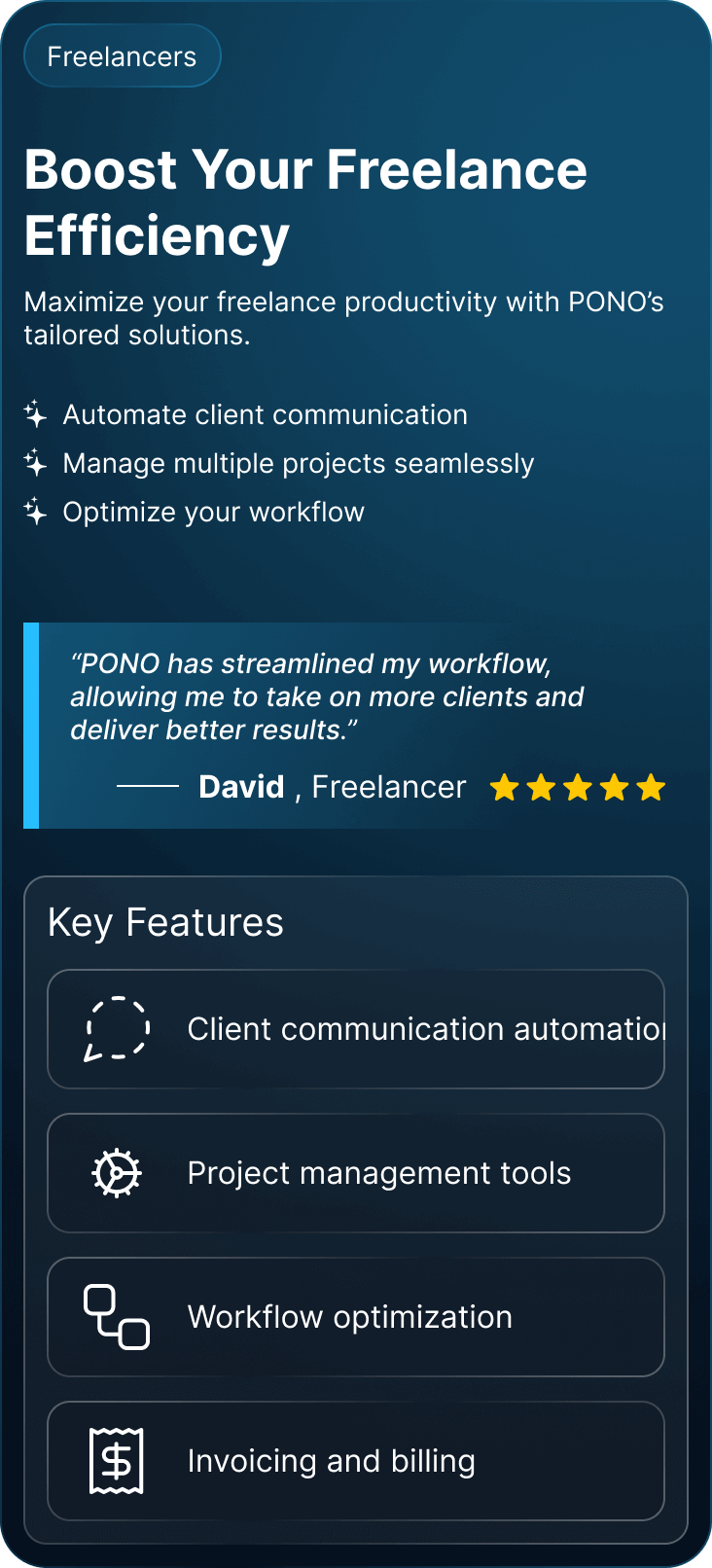Expand the Project management tools card
The image size is (712, 1568).
tap(356, 1173)
